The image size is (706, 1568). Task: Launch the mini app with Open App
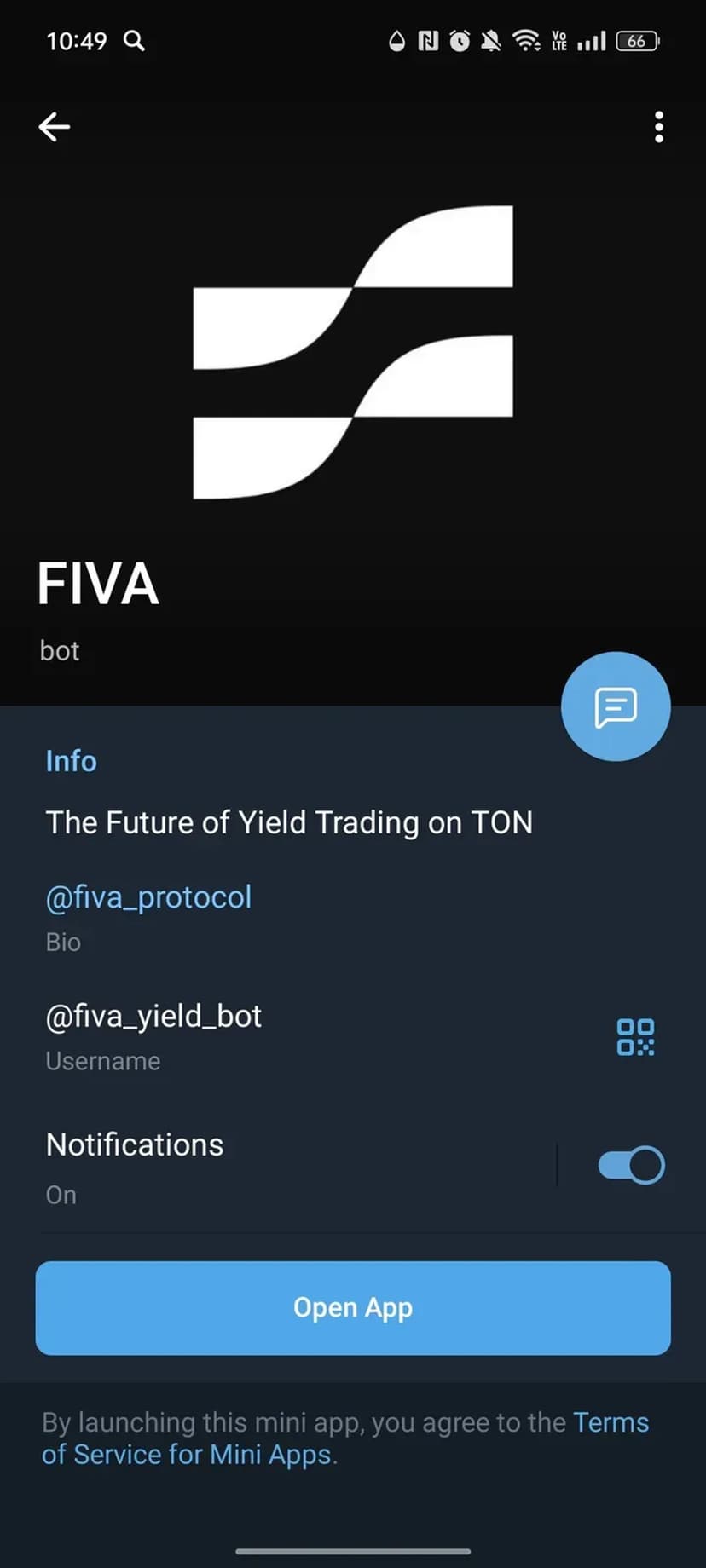pos(353,1307)
